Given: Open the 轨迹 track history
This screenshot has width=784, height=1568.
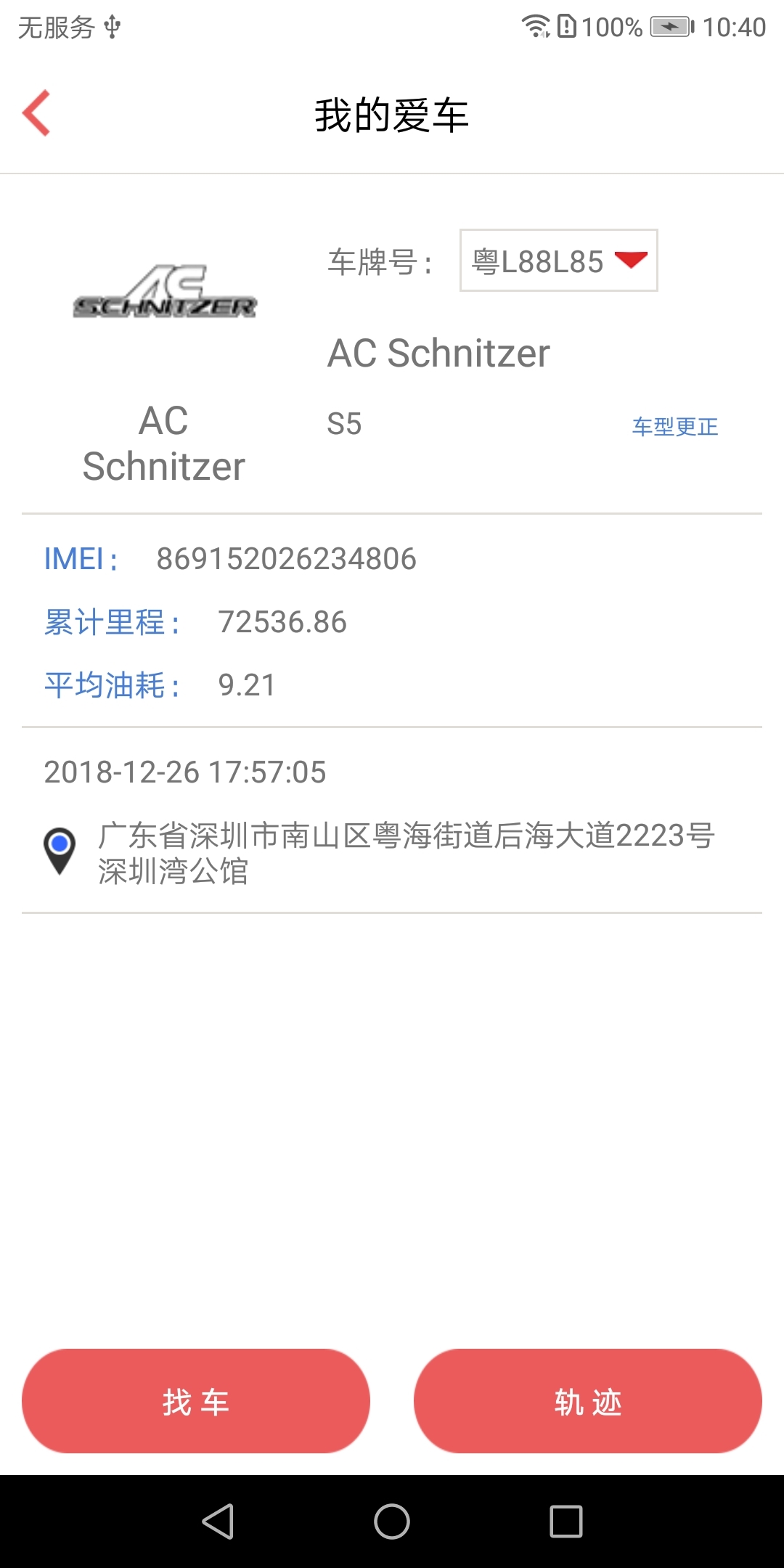Looking at the screenshot, I should click(x=587, y=1401).
